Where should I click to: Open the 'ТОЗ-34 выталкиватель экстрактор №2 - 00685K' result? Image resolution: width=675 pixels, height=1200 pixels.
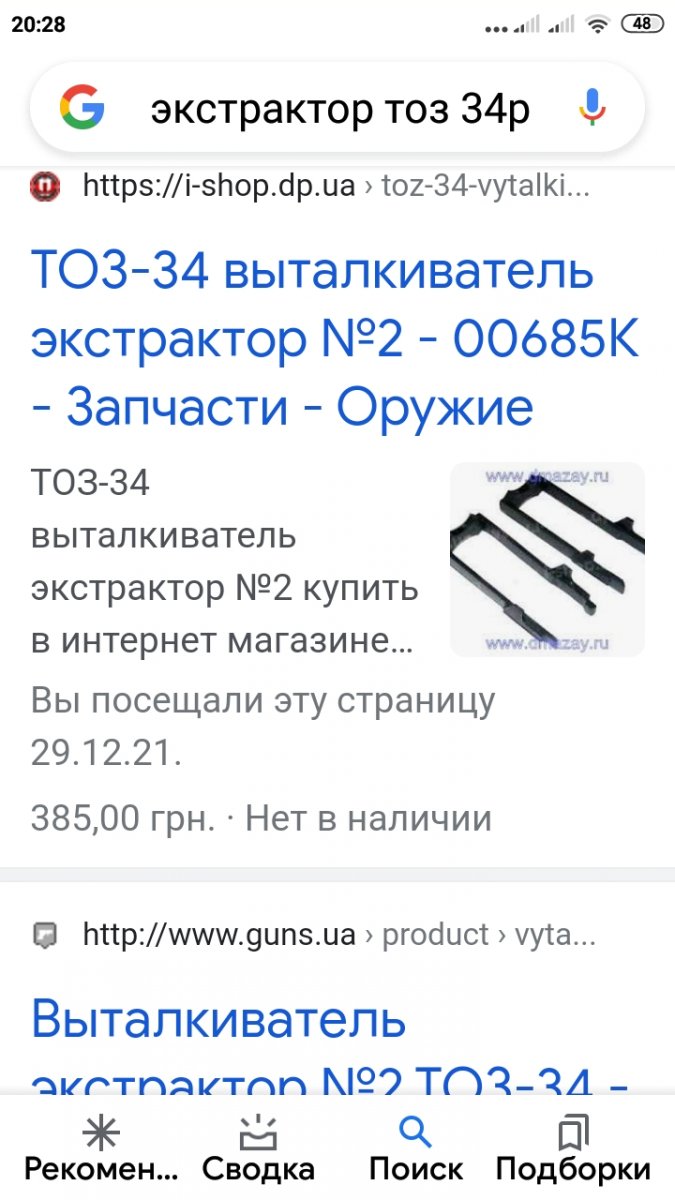click(x=336, y=339)
